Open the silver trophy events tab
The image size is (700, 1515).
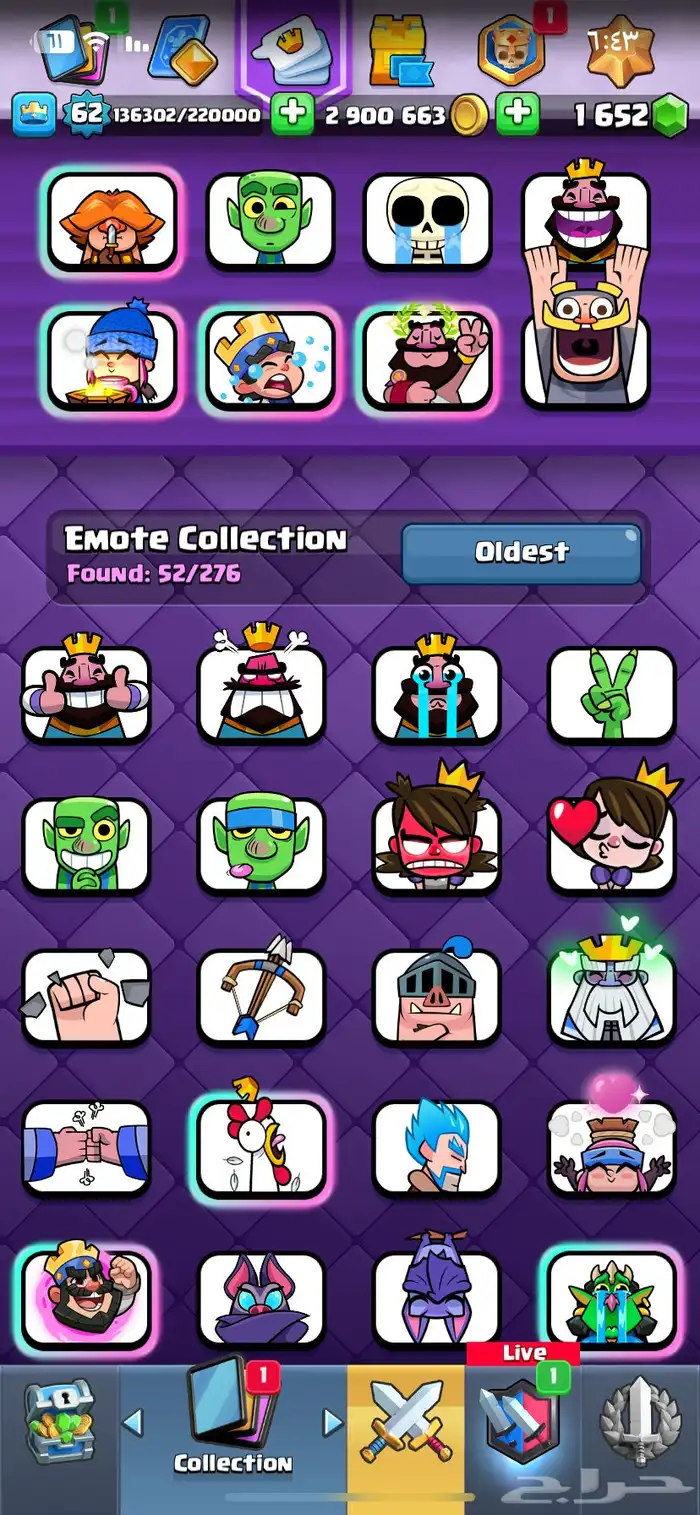(x=640, y=1422)
